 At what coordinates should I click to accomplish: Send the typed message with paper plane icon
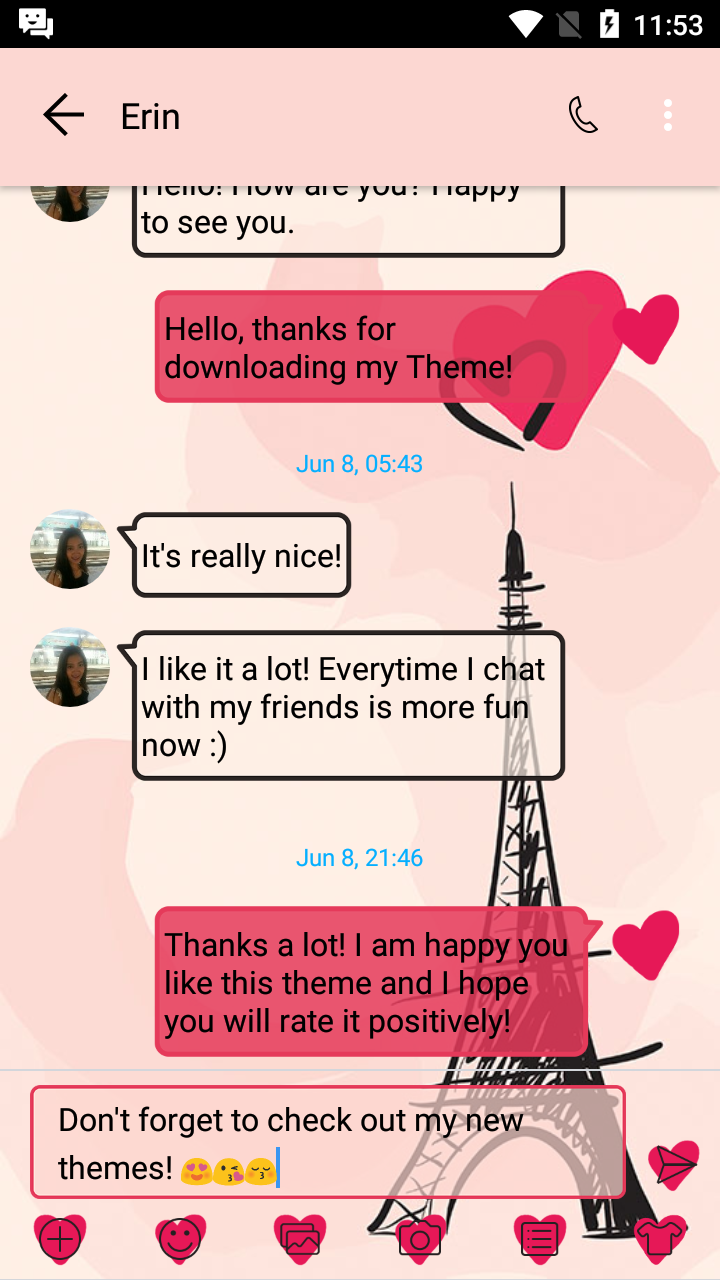(675, 1162)
